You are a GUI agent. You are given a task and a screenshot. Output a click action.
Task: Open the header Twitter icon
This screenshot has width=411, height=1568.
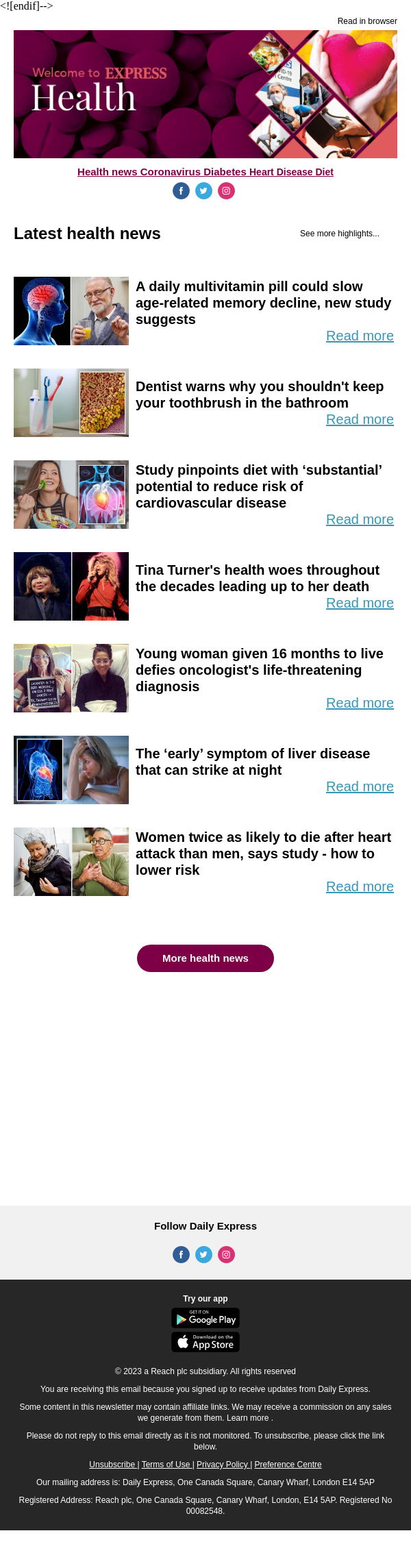point(203,191)
